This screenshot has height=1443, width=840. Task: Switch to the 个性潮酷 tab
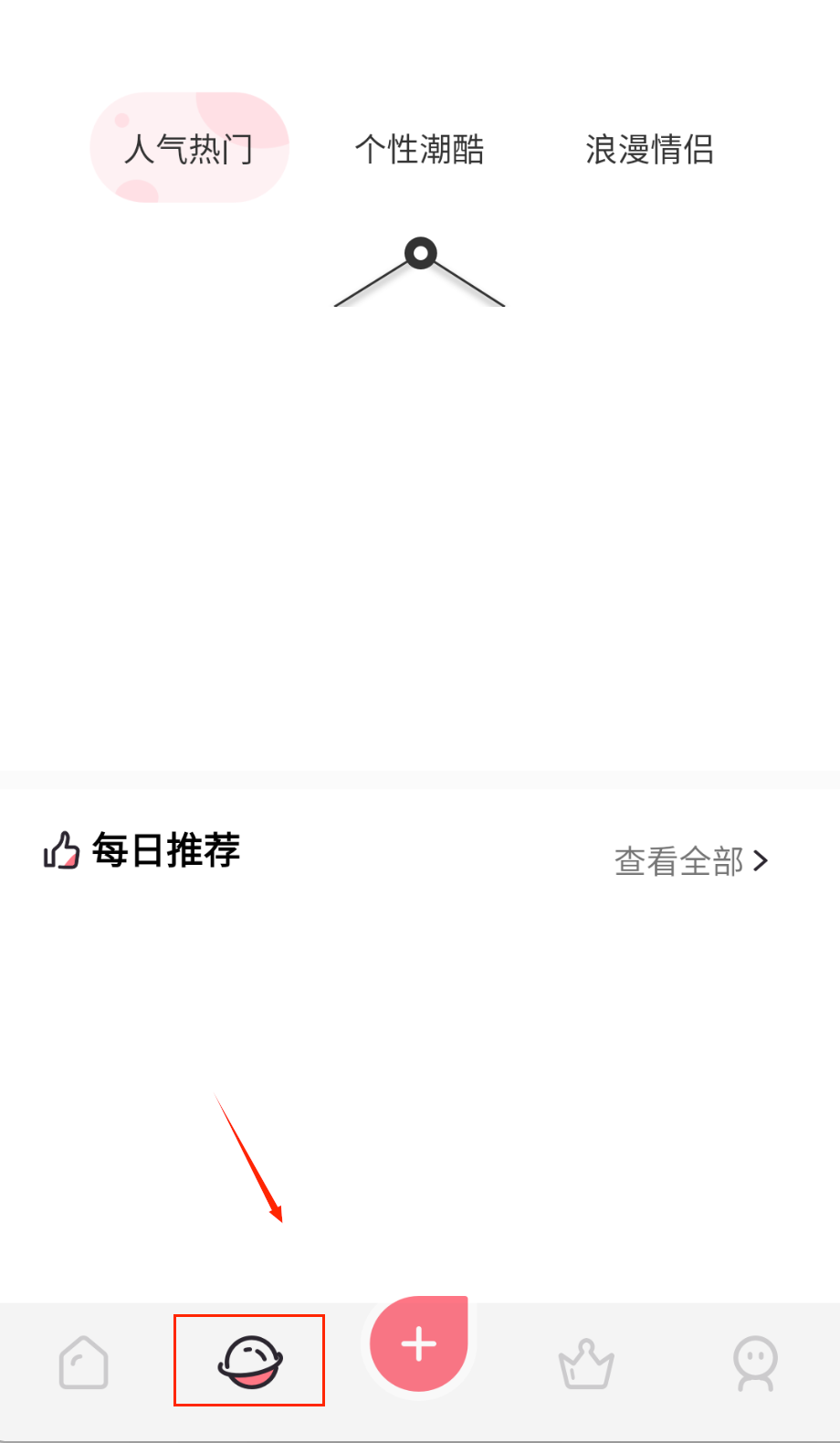(419, 149)
